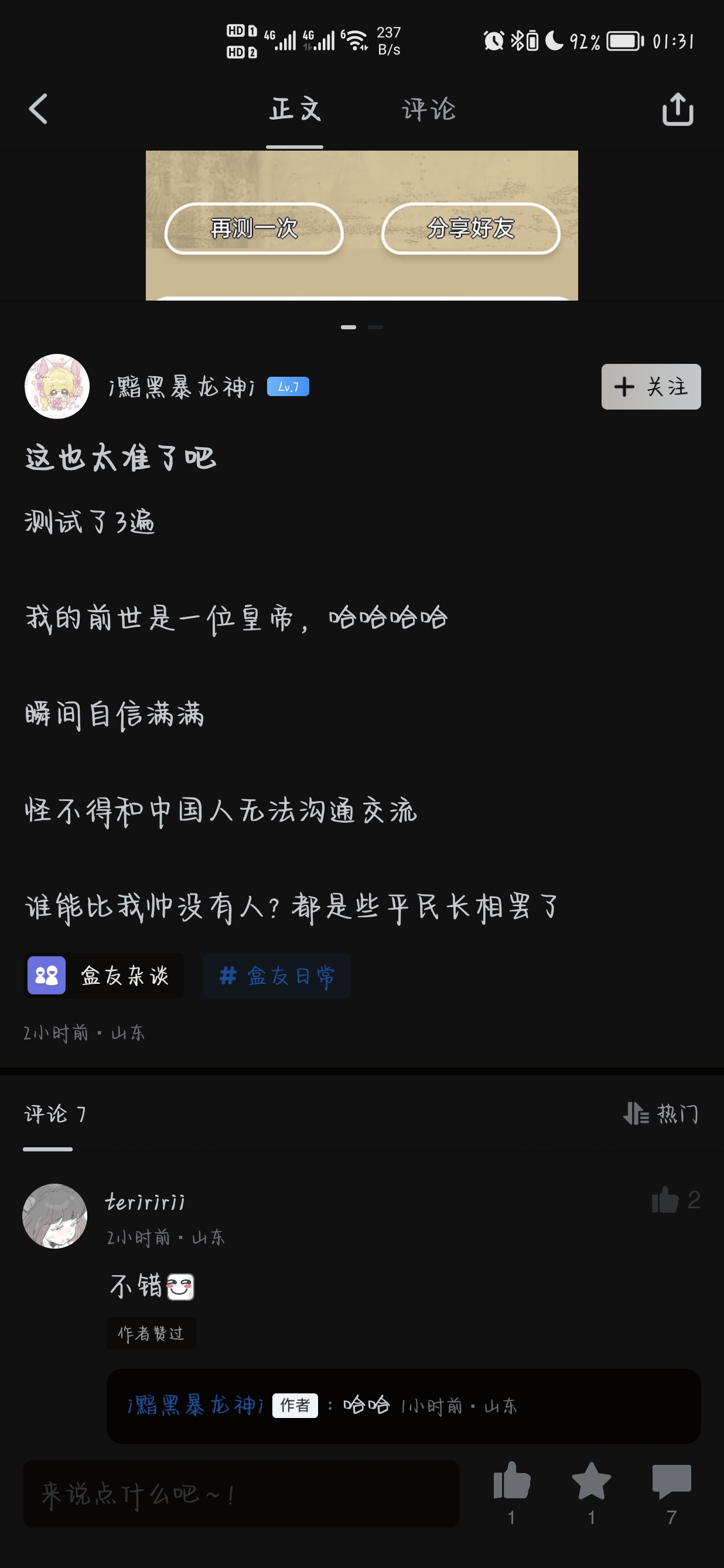Switch to the 评论 tab
This screenshot has height=1568, width=724.
click(x=428, y=110)
